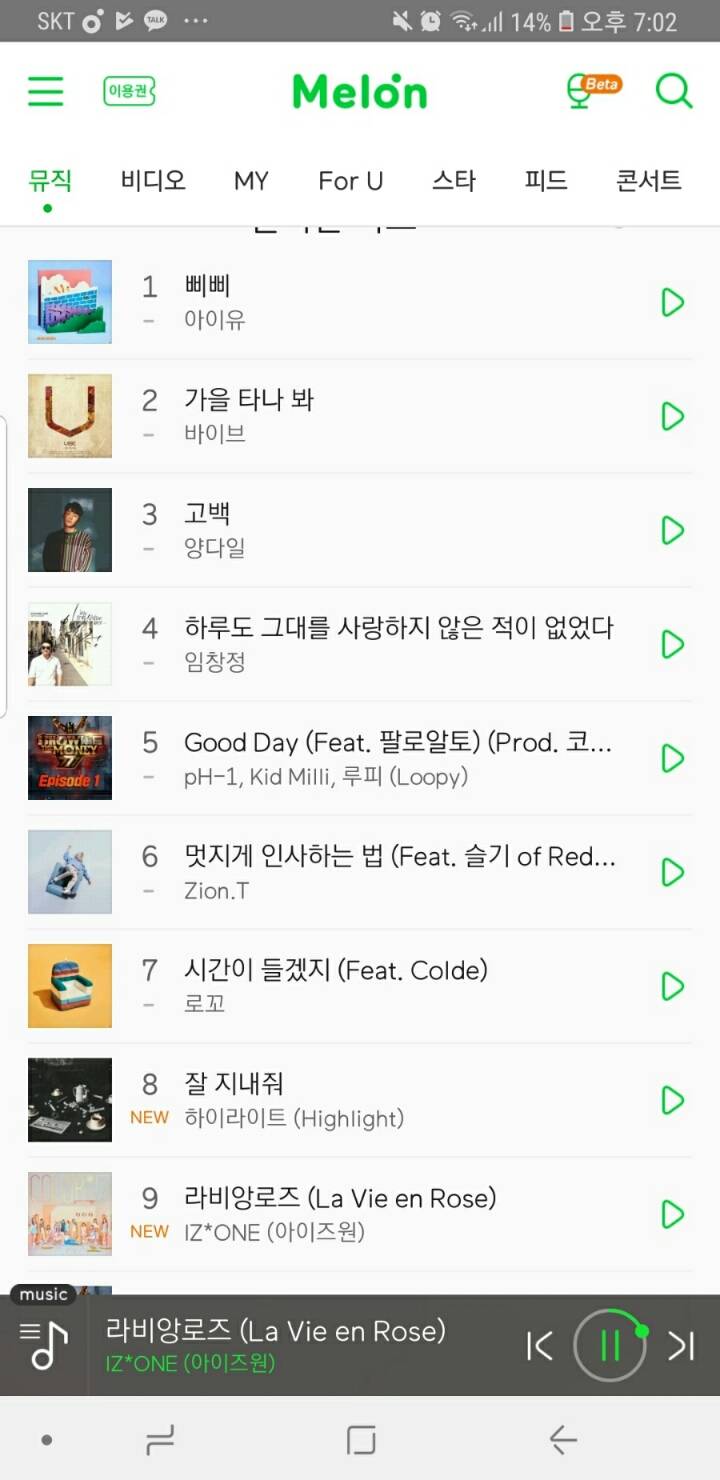This screenshot has height=1480, width=720.
Task: Go back to the previous track
Action: tap(538, 1345)
